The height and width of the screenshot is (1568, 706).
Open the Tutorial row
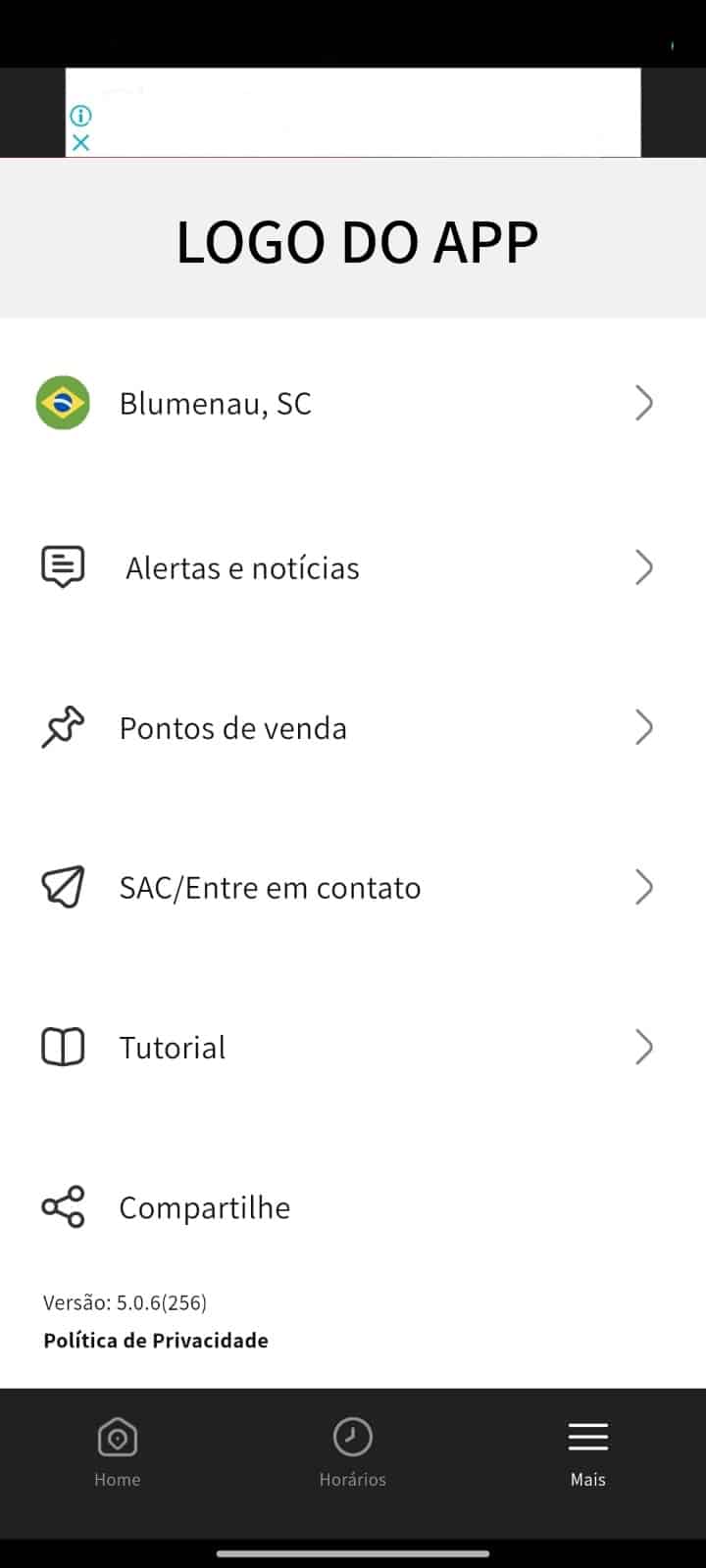click(353, 1048)
